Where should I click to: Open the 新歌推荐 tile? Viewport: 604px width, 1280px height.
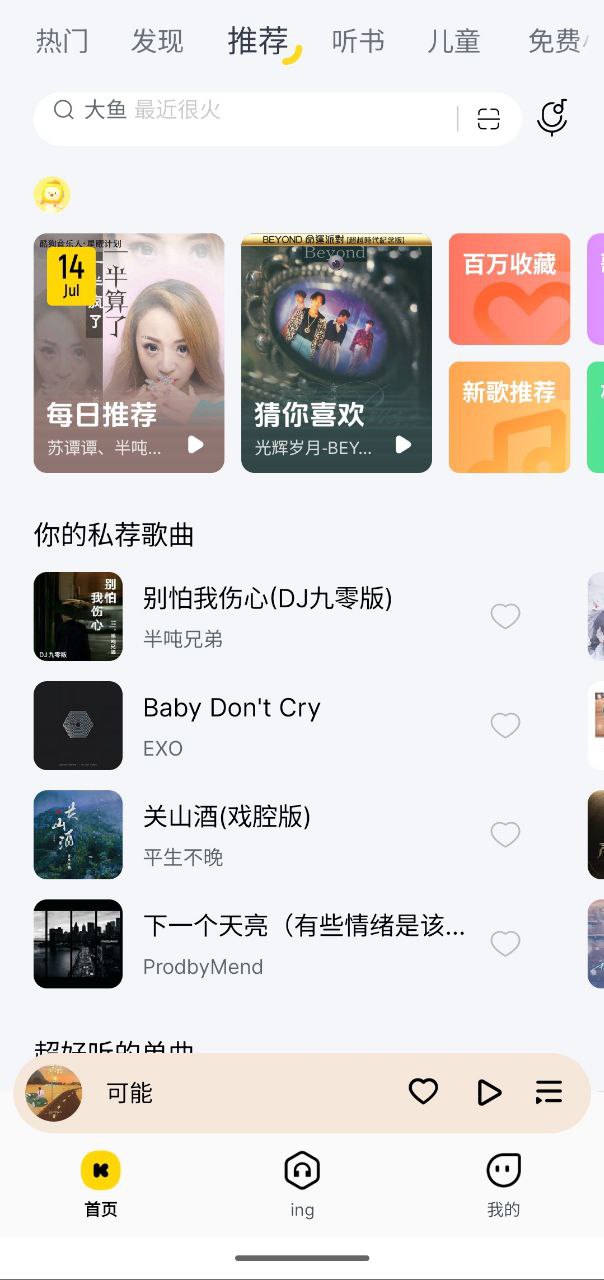point(509,416)
